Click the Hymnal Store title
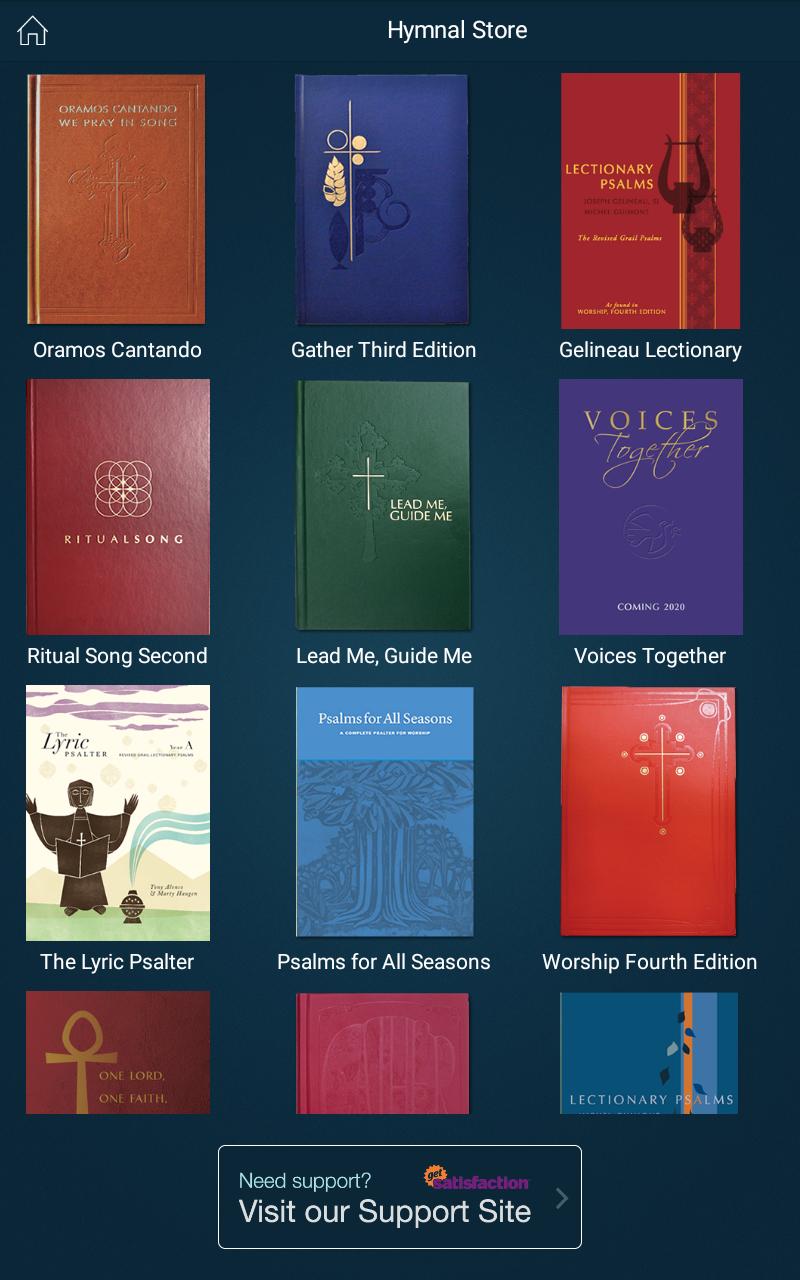Screen dimensions: 800x1280 [456, 30]
